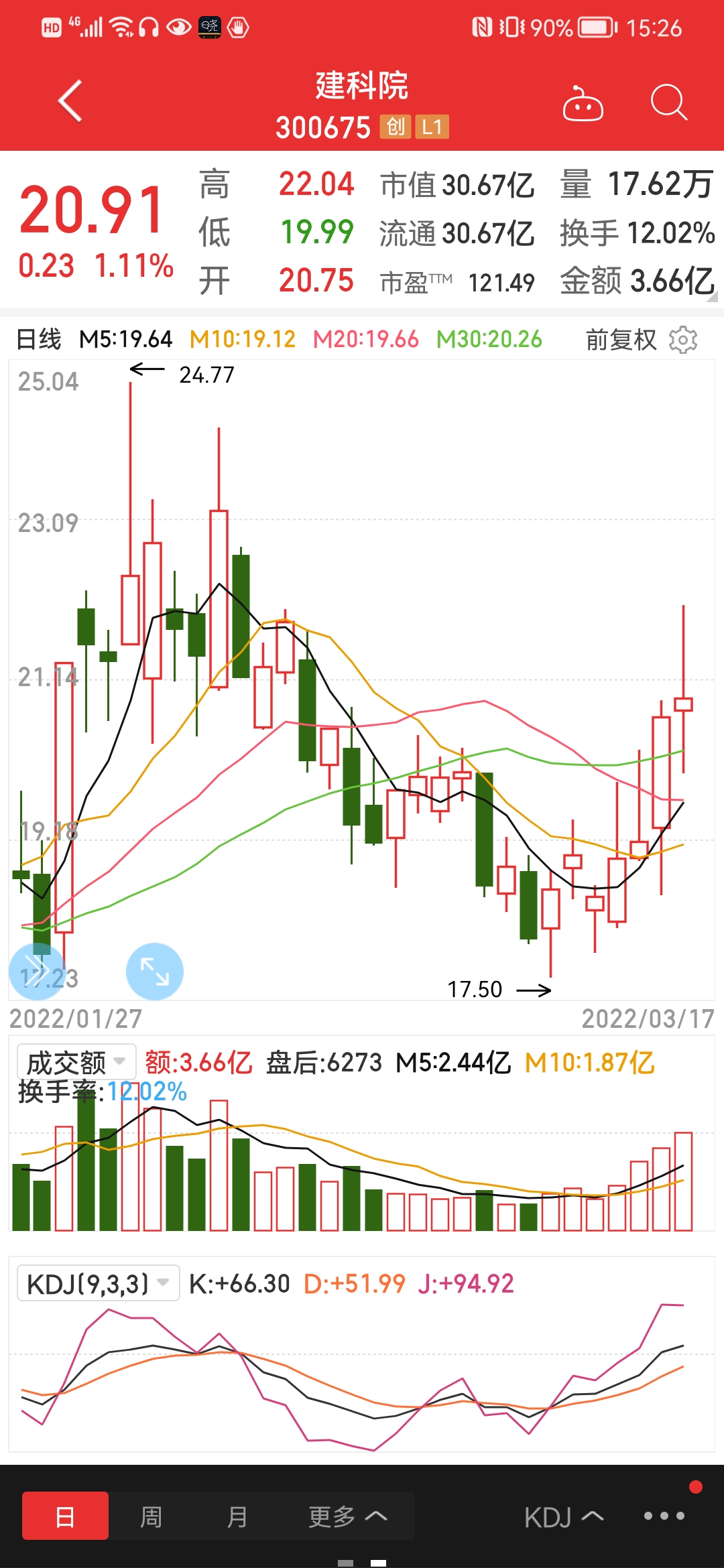
Task: Open the three-dot more menu
Action: (664, 1516)
